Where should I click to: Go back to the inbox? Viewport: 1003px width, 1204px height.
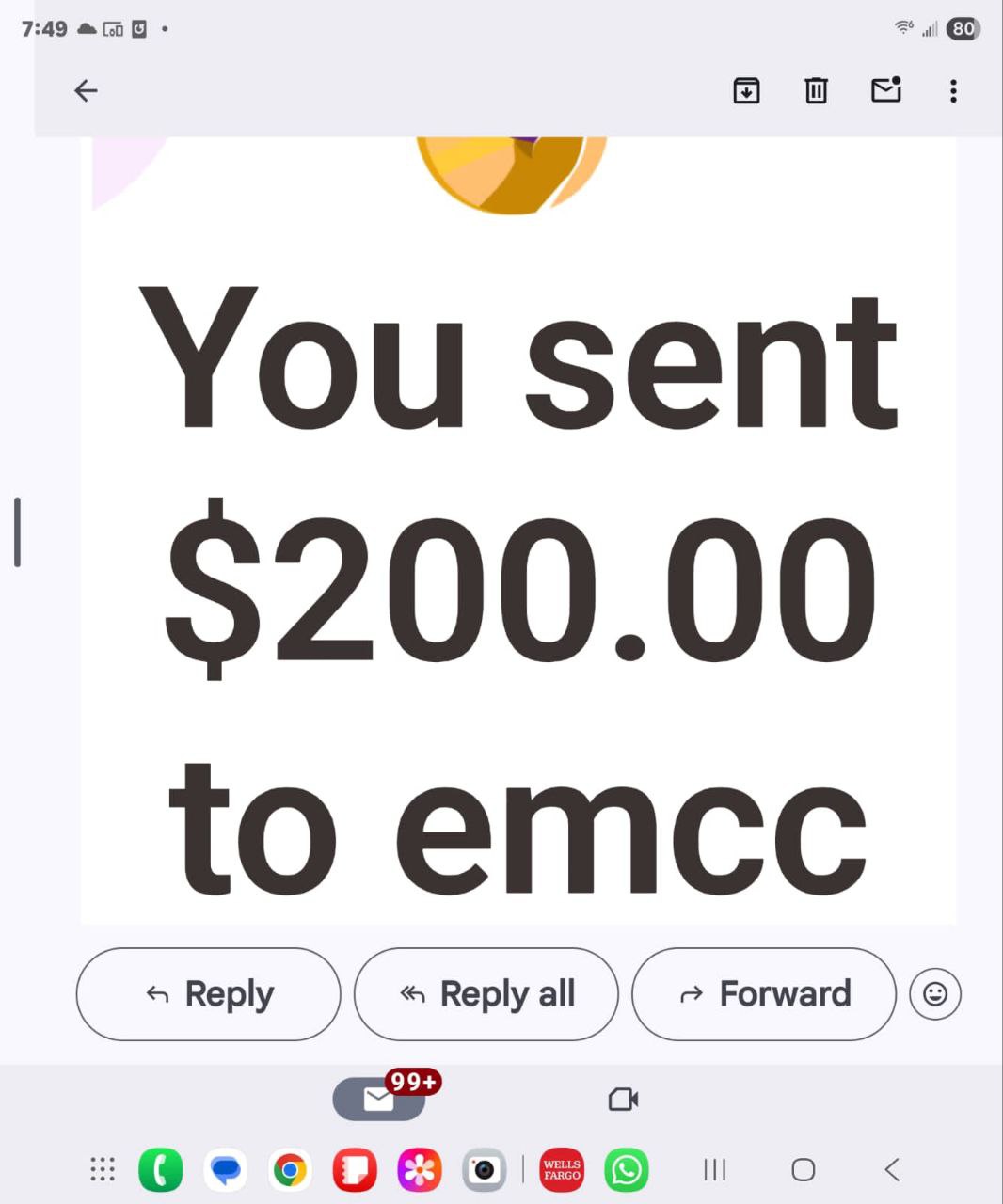coord(86,90)
